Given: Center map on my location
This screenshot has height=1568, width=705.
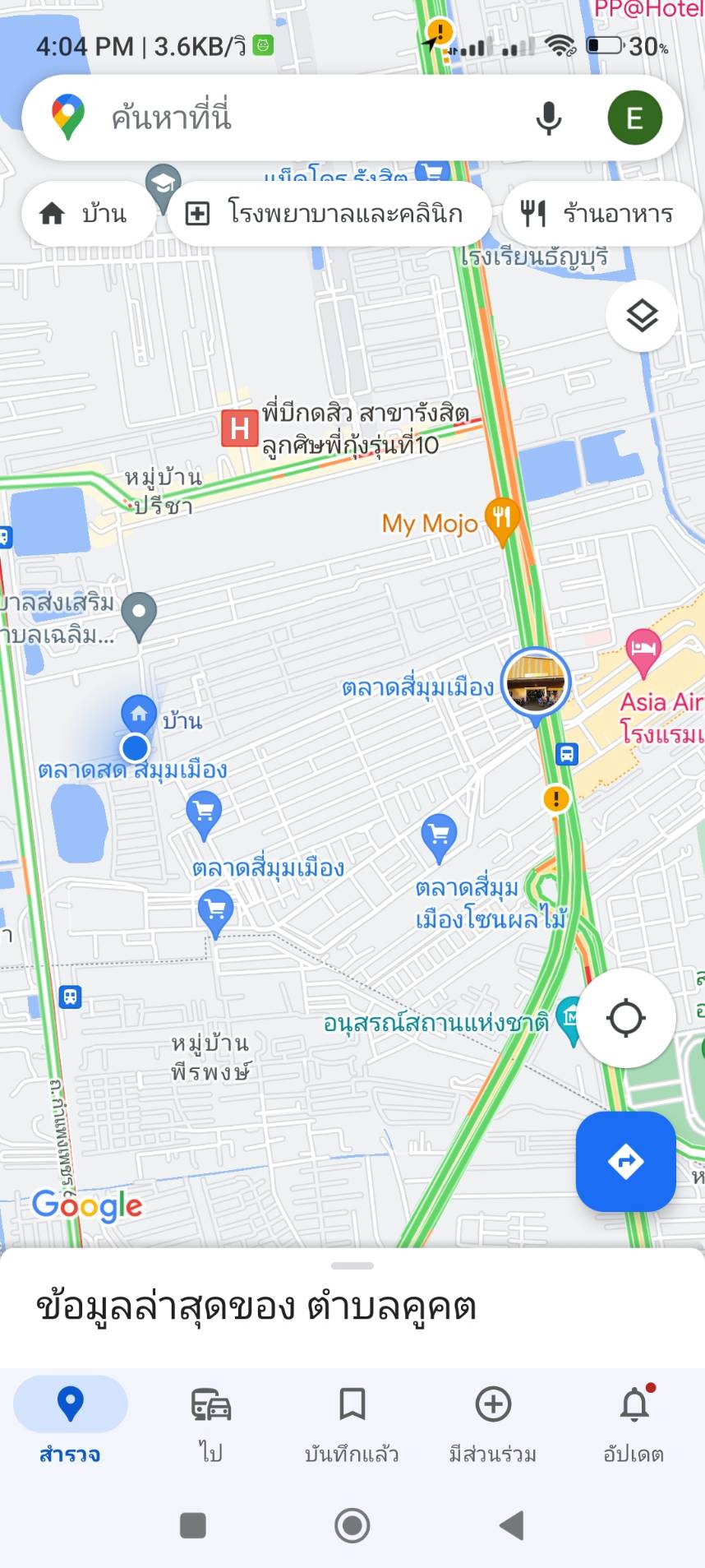Looking at the screenshot, I should tap(626, 1018).
